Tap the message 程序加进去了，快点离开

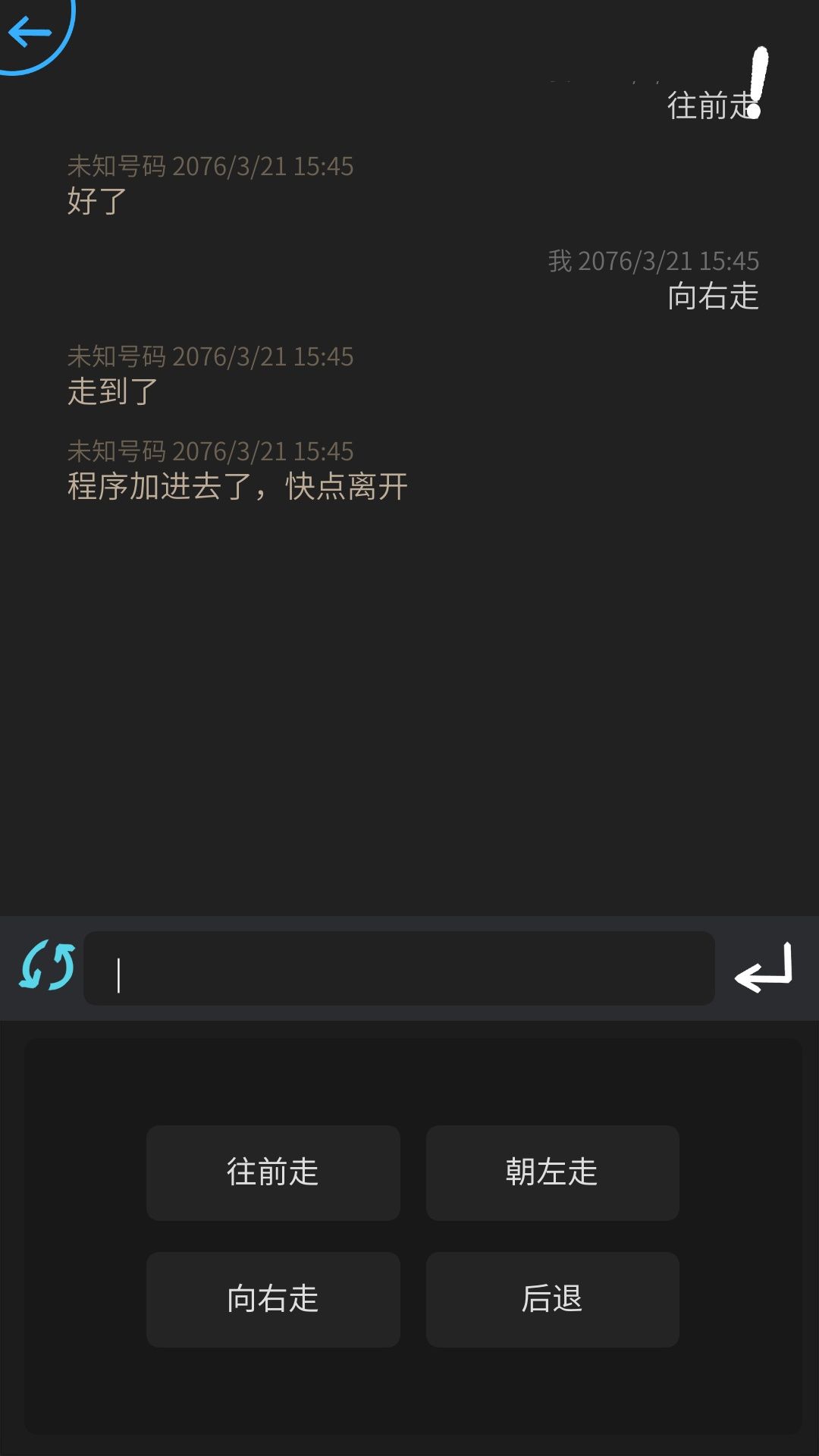(x=236, y=488)
